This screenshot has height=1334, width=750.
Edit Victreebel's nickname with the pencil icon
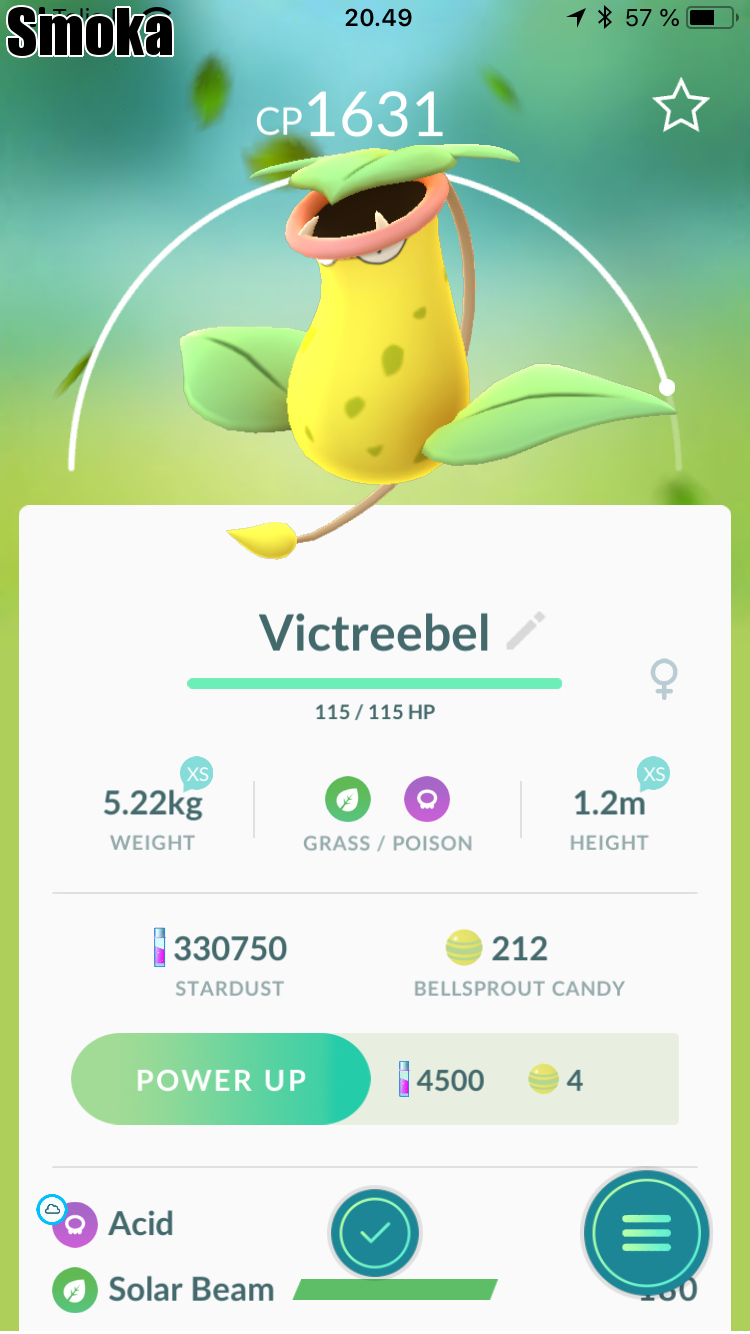526,632
